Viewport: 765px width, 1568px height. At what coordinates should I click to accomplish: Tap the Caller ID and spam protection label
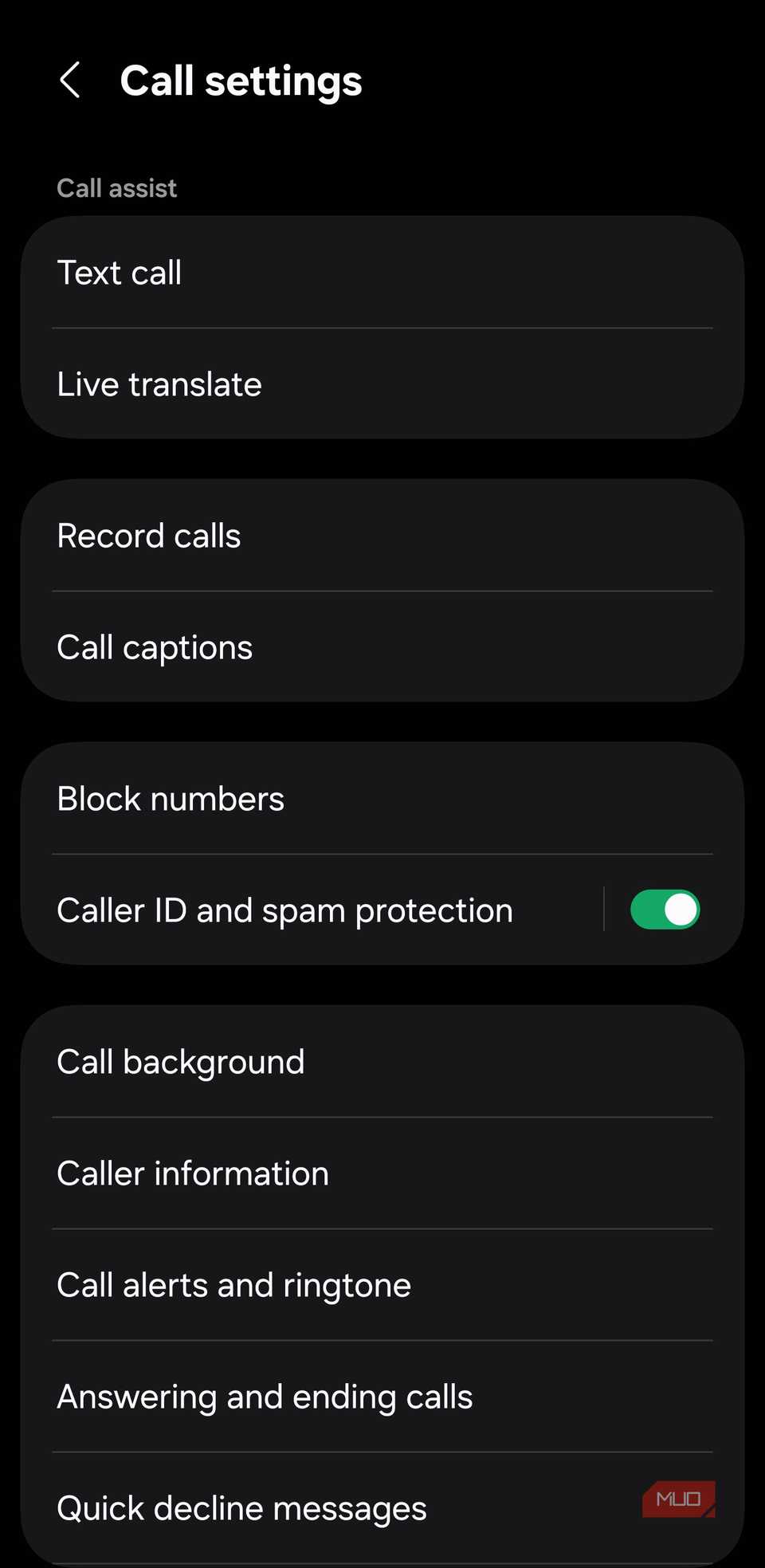click(x=284, y=909)
